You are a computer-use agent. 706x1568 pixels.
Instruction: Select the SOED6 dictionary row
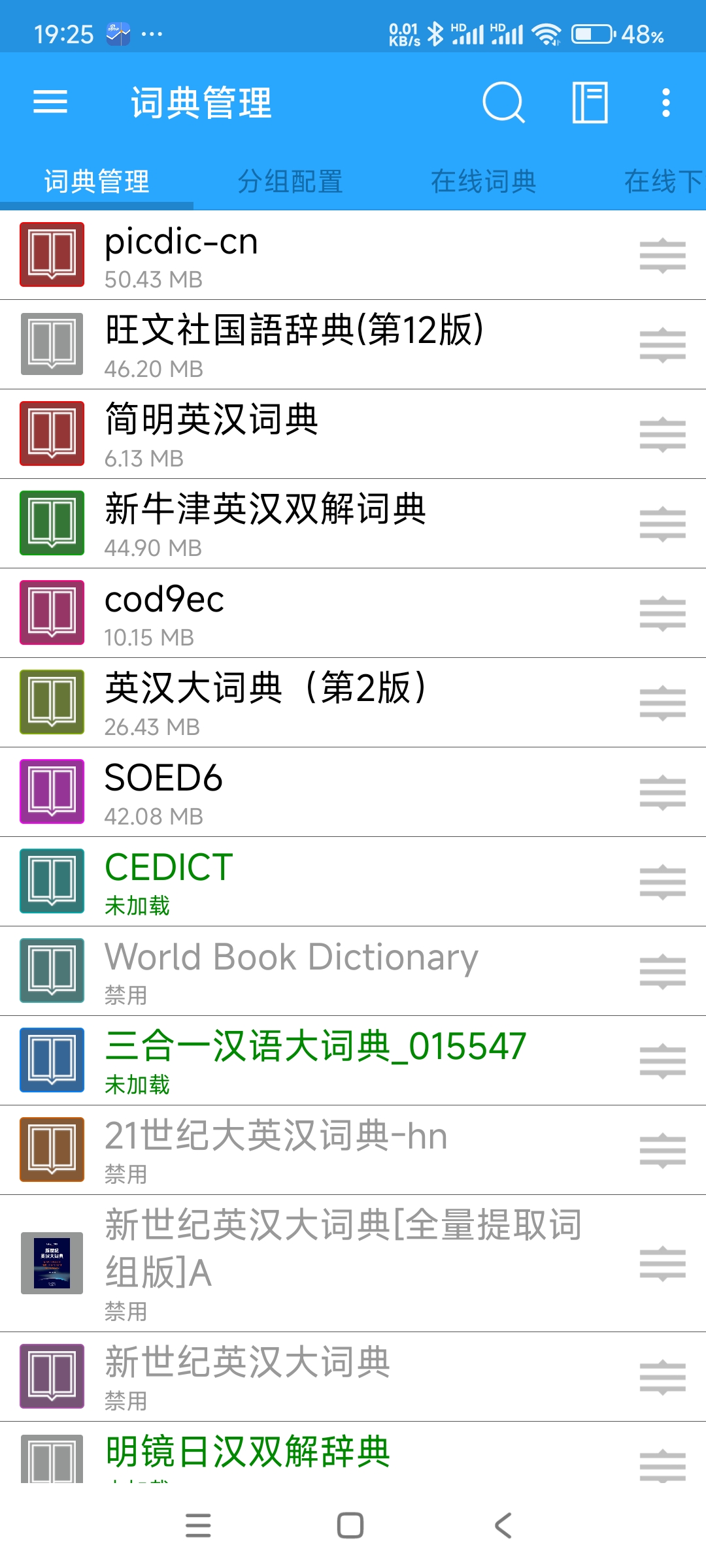coord(327,792)
